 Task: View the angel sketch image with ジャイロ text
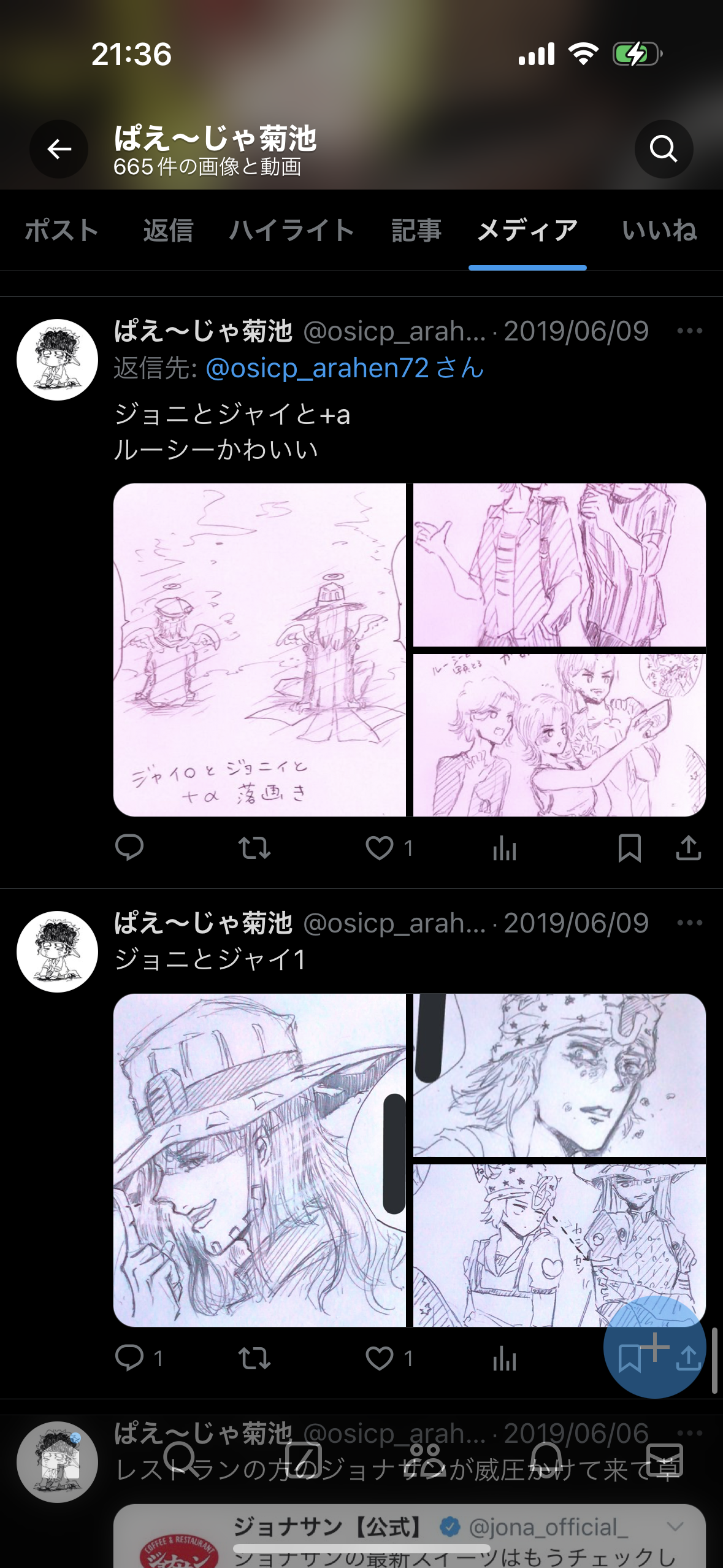[x=259, y=650]
